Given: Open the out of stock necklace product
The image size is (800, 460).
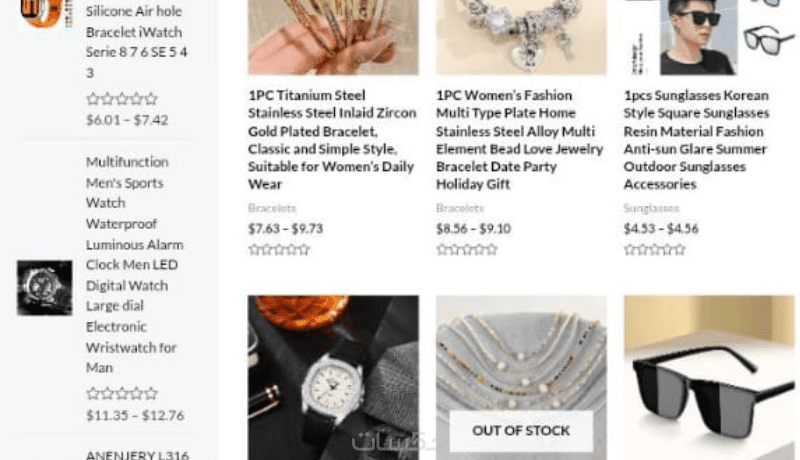Looking at the screenshot, I should (x=521, y=377).
